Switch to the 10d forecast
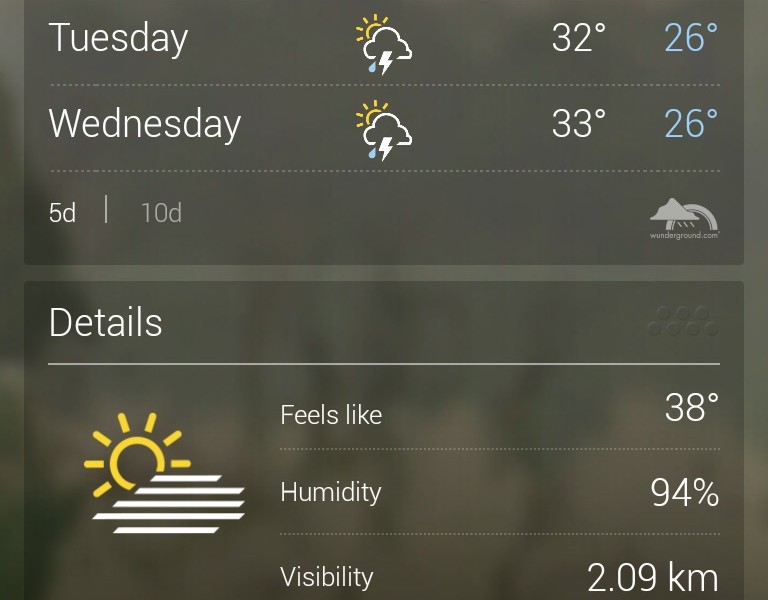768x600 pixels. (161, 212)
